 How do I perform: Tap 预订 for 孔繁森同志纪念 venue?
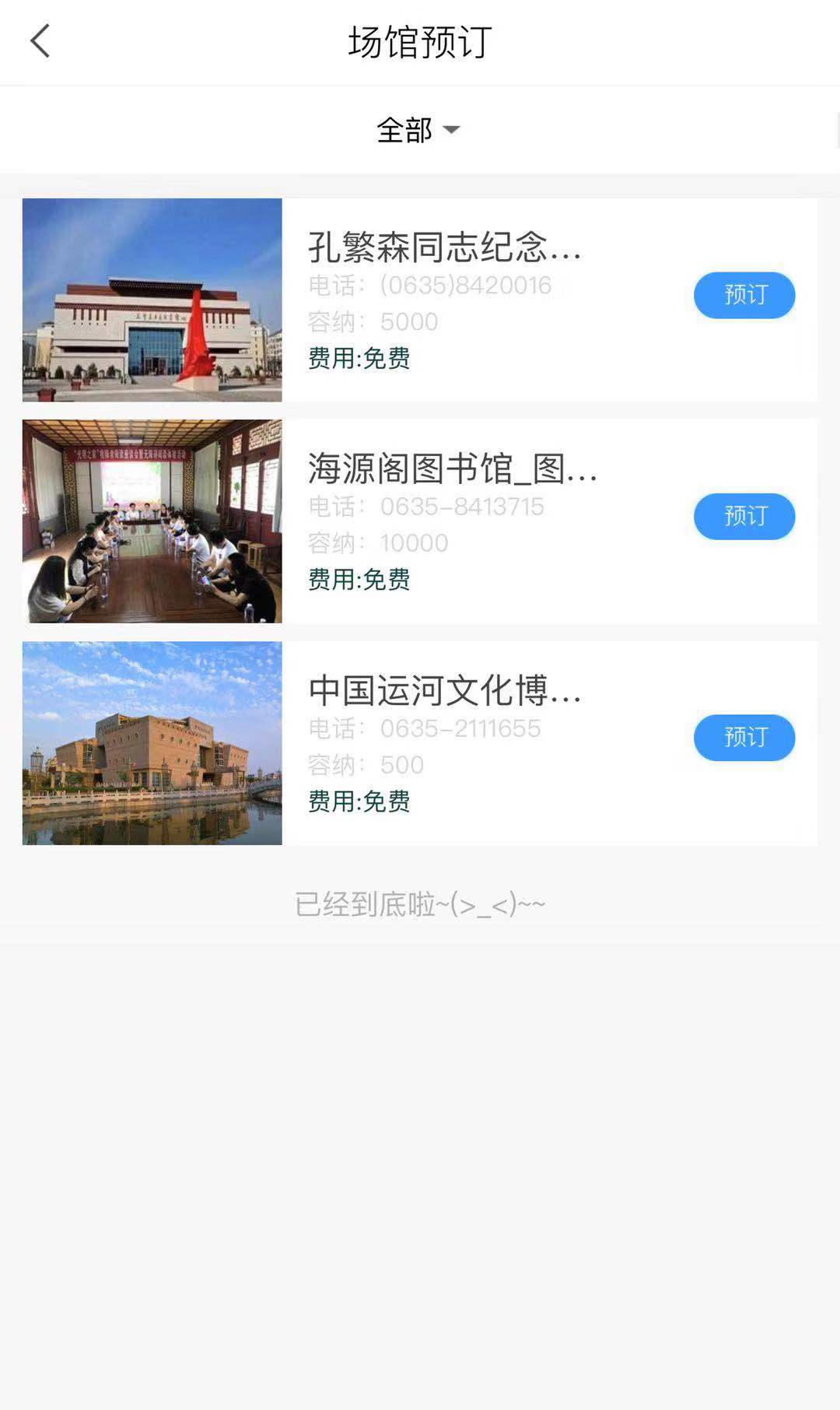[744, 295]
